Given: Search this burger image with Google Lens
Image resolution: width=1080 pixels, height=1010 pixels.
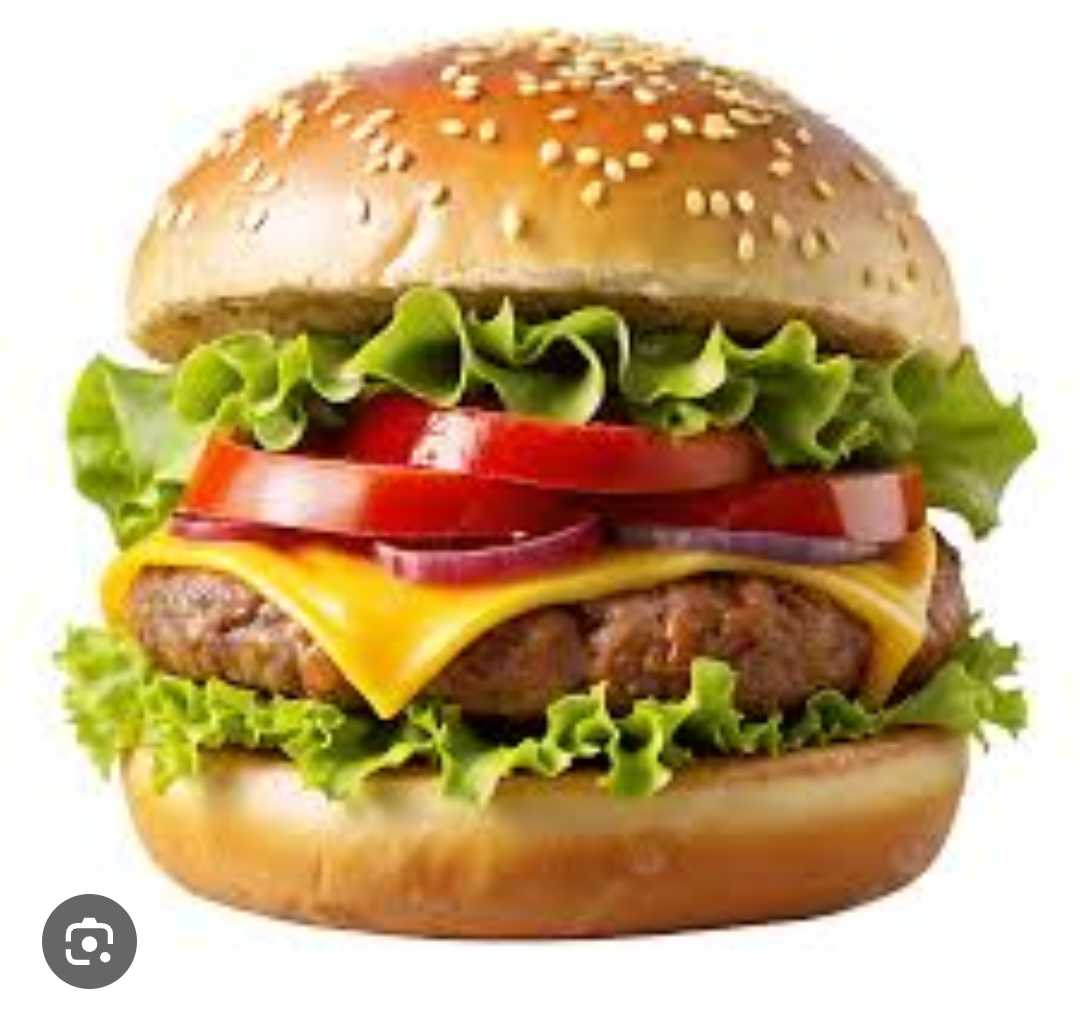Looking at the screenshot, I should (x=89, y=941).
